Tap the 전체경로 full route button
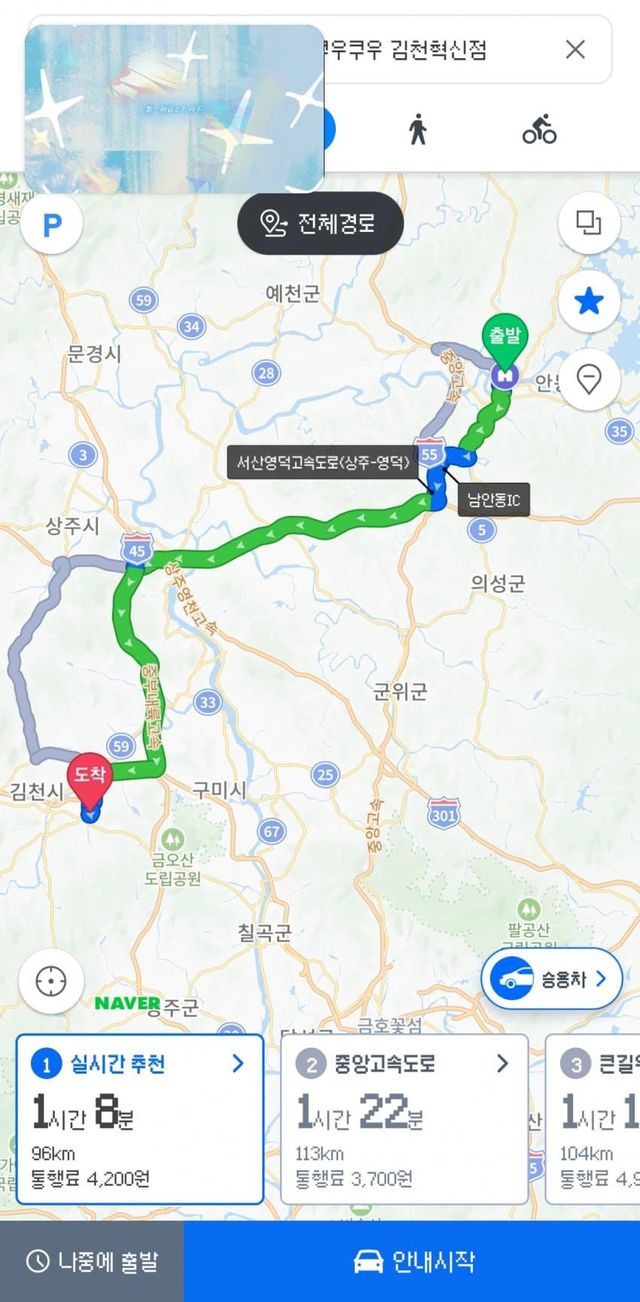 [320, 223]
